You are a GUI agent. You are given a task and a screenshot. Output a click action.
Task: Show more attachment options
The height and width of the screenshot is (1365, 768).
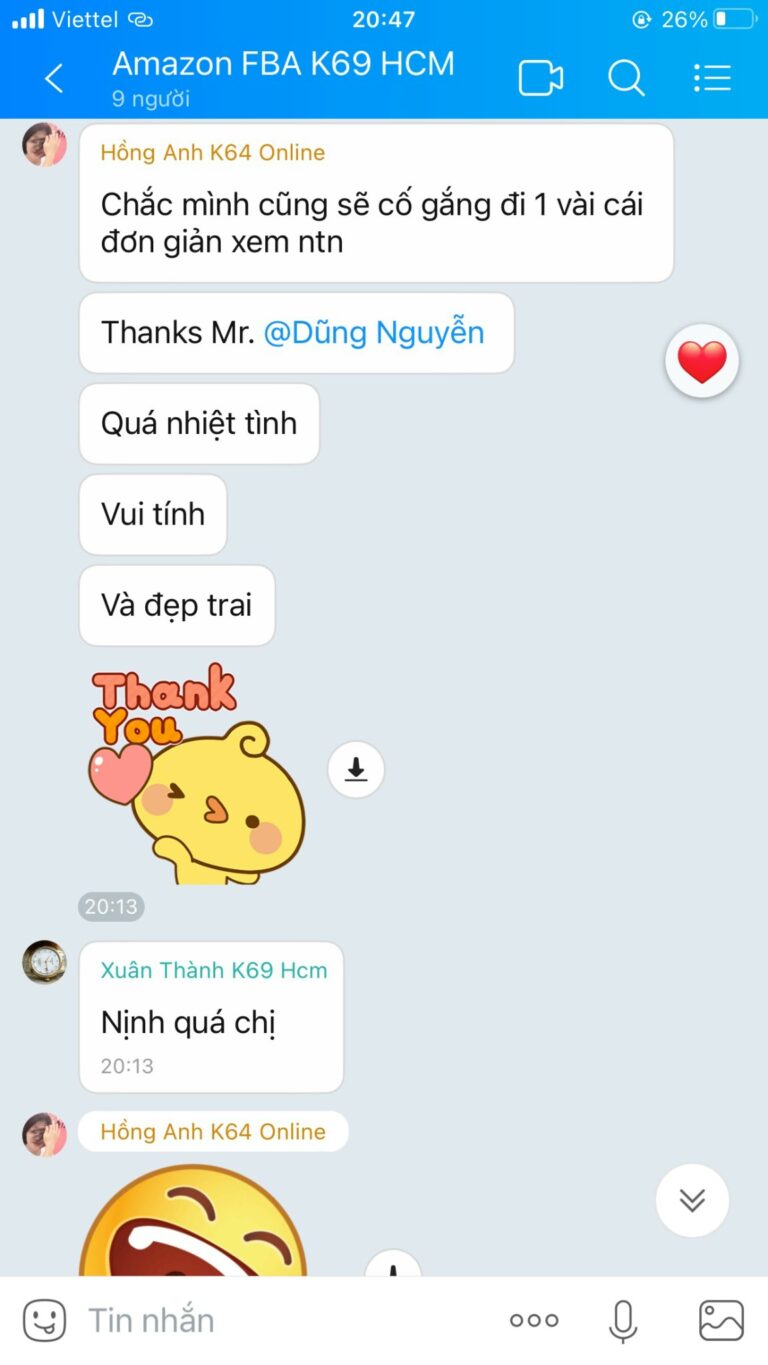tap(534, 1320)
